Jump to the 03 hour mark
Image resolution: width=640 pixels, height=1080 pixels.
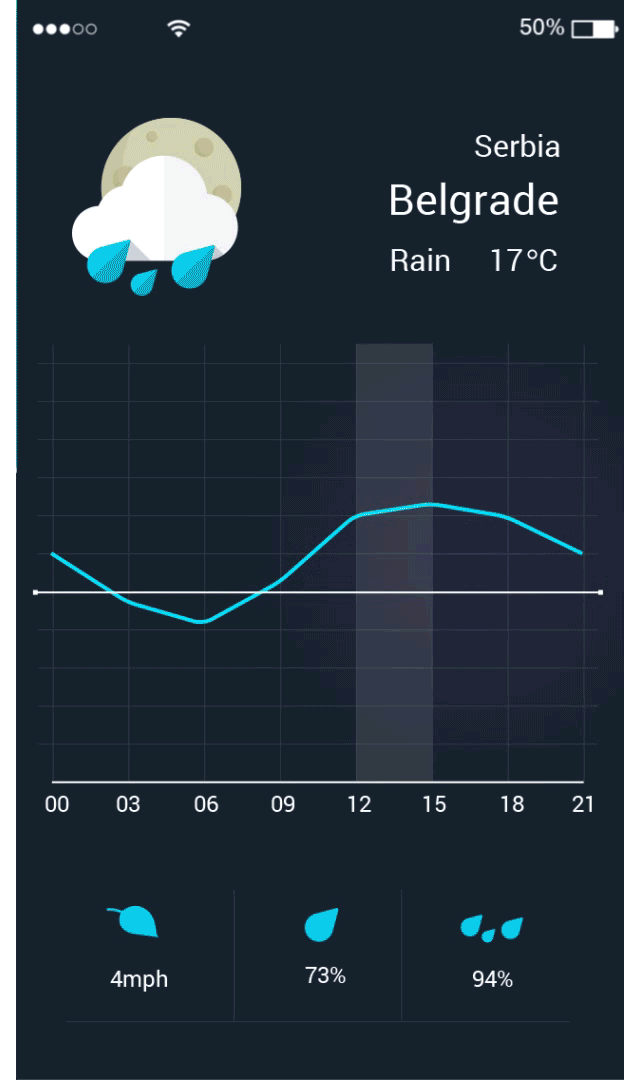pos(128,805)
